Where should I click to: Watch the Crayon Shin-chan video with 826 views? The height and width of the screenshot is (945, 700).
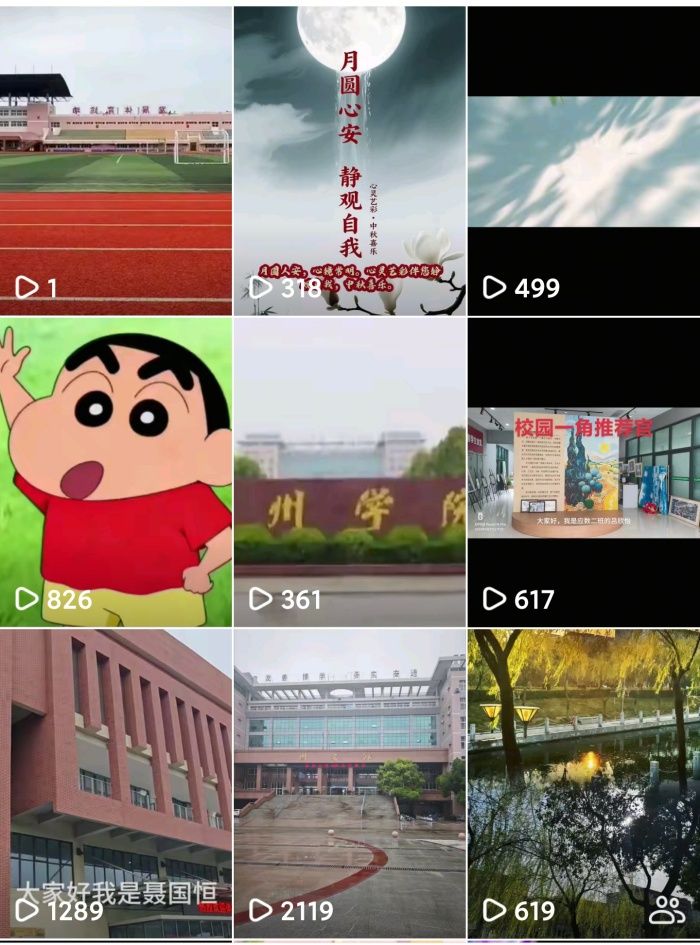coord(115,470)
